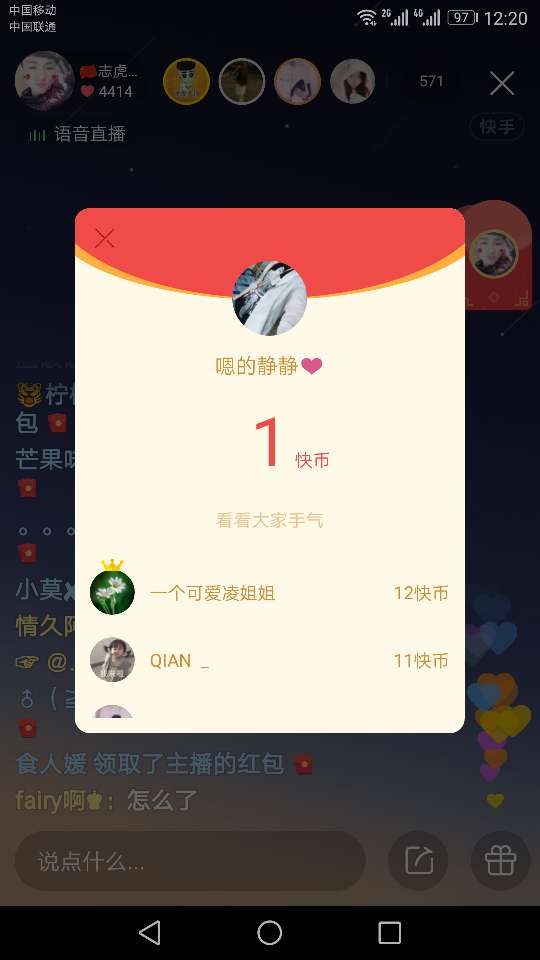Open the row for 一个可爱凌姐姐
The width and height of the screenshot is (540, 960).
[269, 593]
